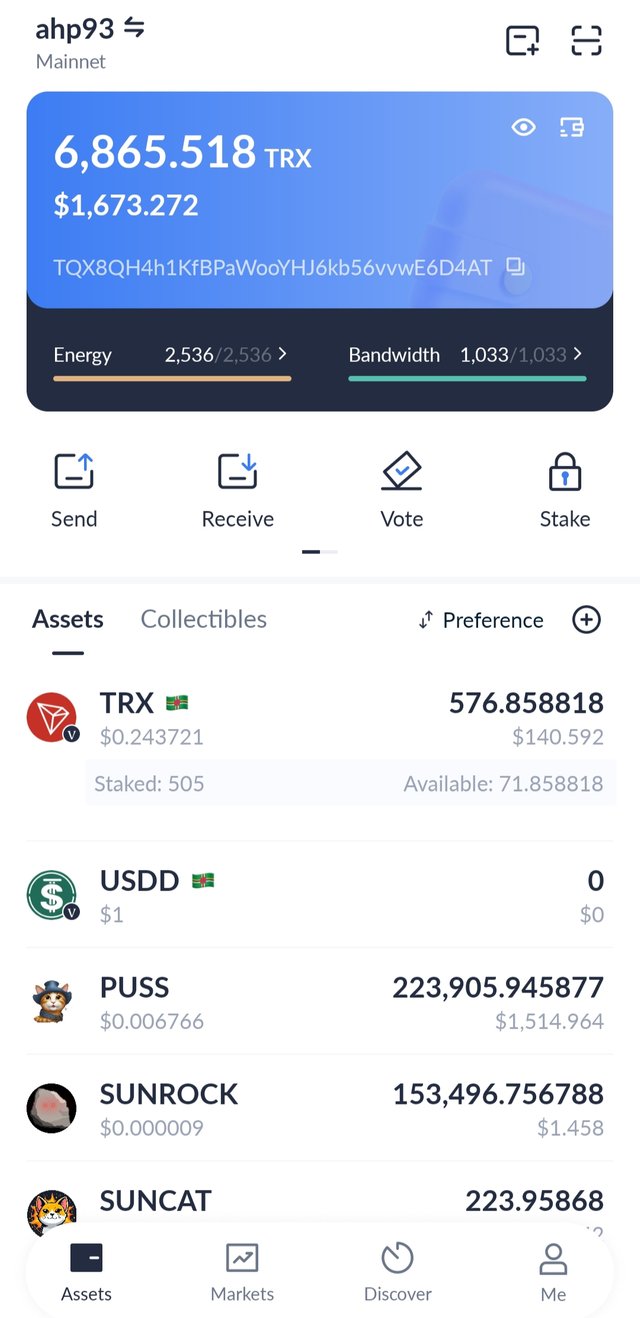Open the TRX asset row

(x=320, y=720)
